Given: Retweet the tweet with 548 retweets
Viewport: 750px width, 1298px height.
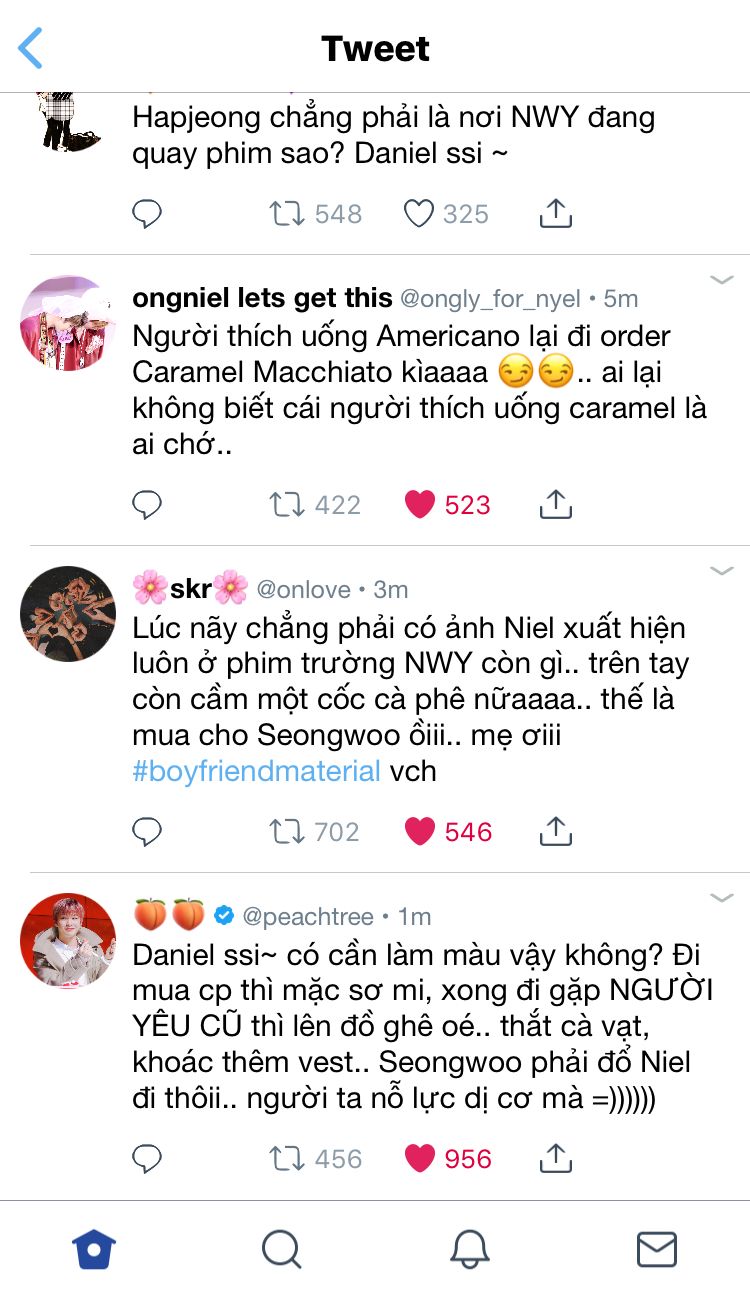Looking at the screenshot, I should tap(286, 213).
